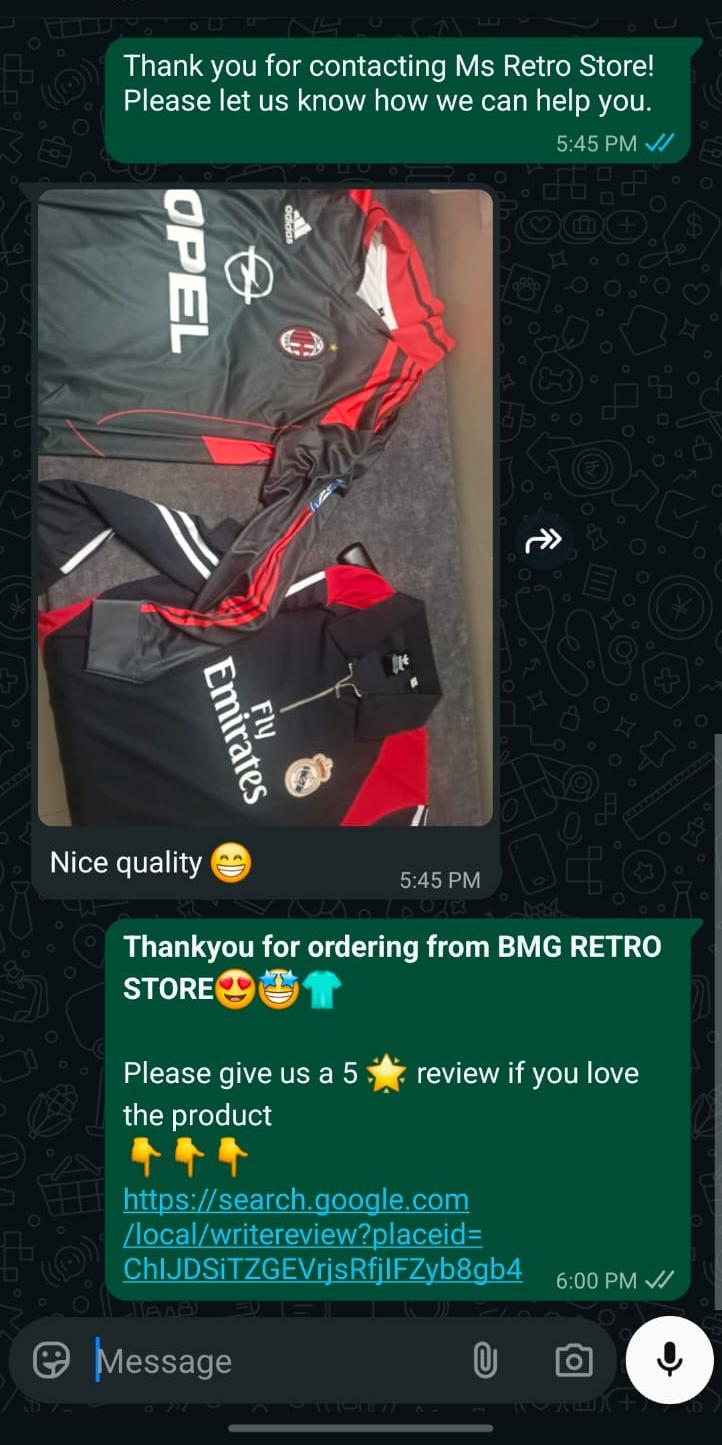Forward the jersey photo message
722x1445 pixels.
(543, 541)
